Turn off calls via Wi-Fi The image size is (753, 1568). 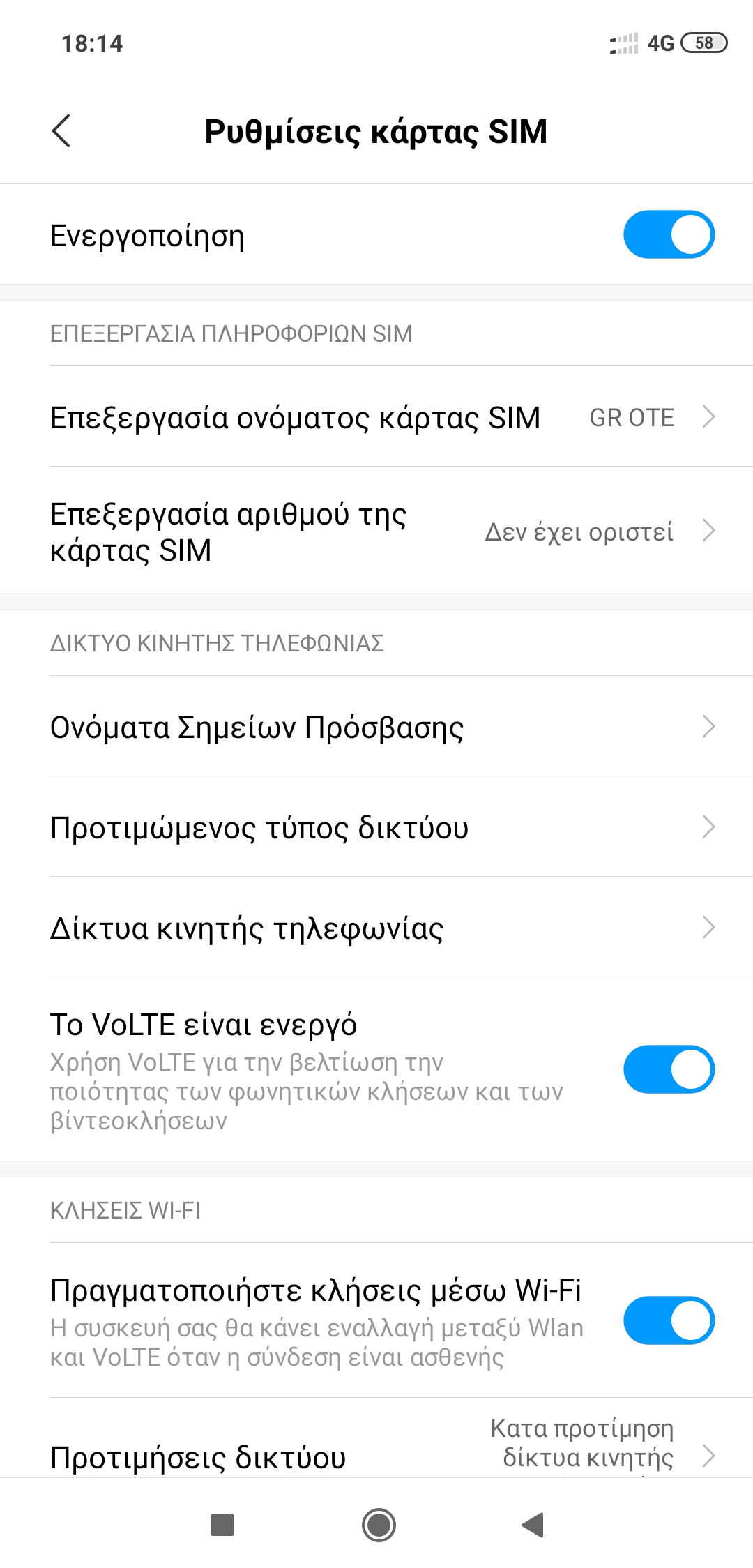(668, 1320)
